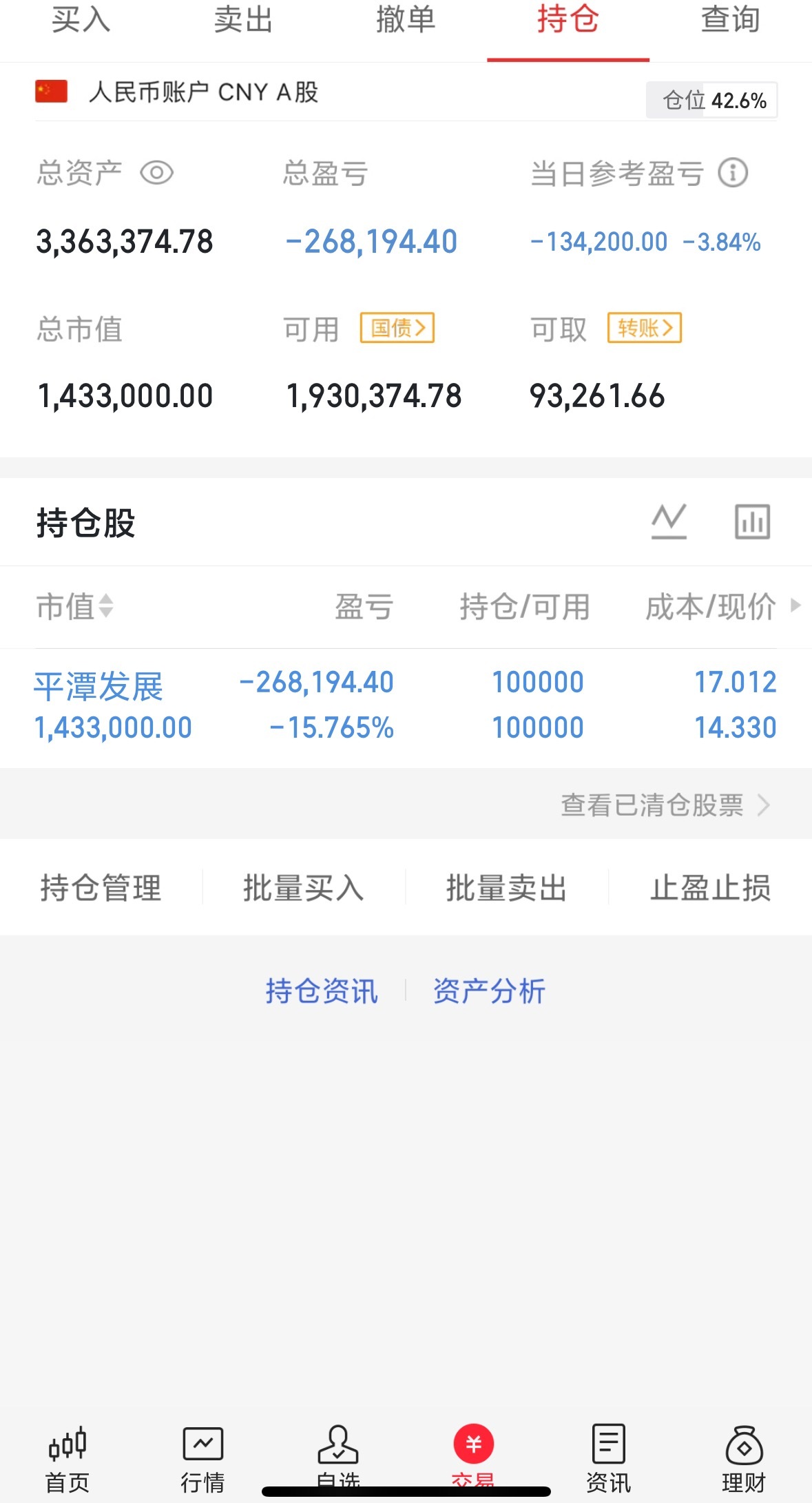Screen dimensions: 812x1503
Task: Open the info tooltip beside 当日参考盈亏
Action: (x=733, y=174)
